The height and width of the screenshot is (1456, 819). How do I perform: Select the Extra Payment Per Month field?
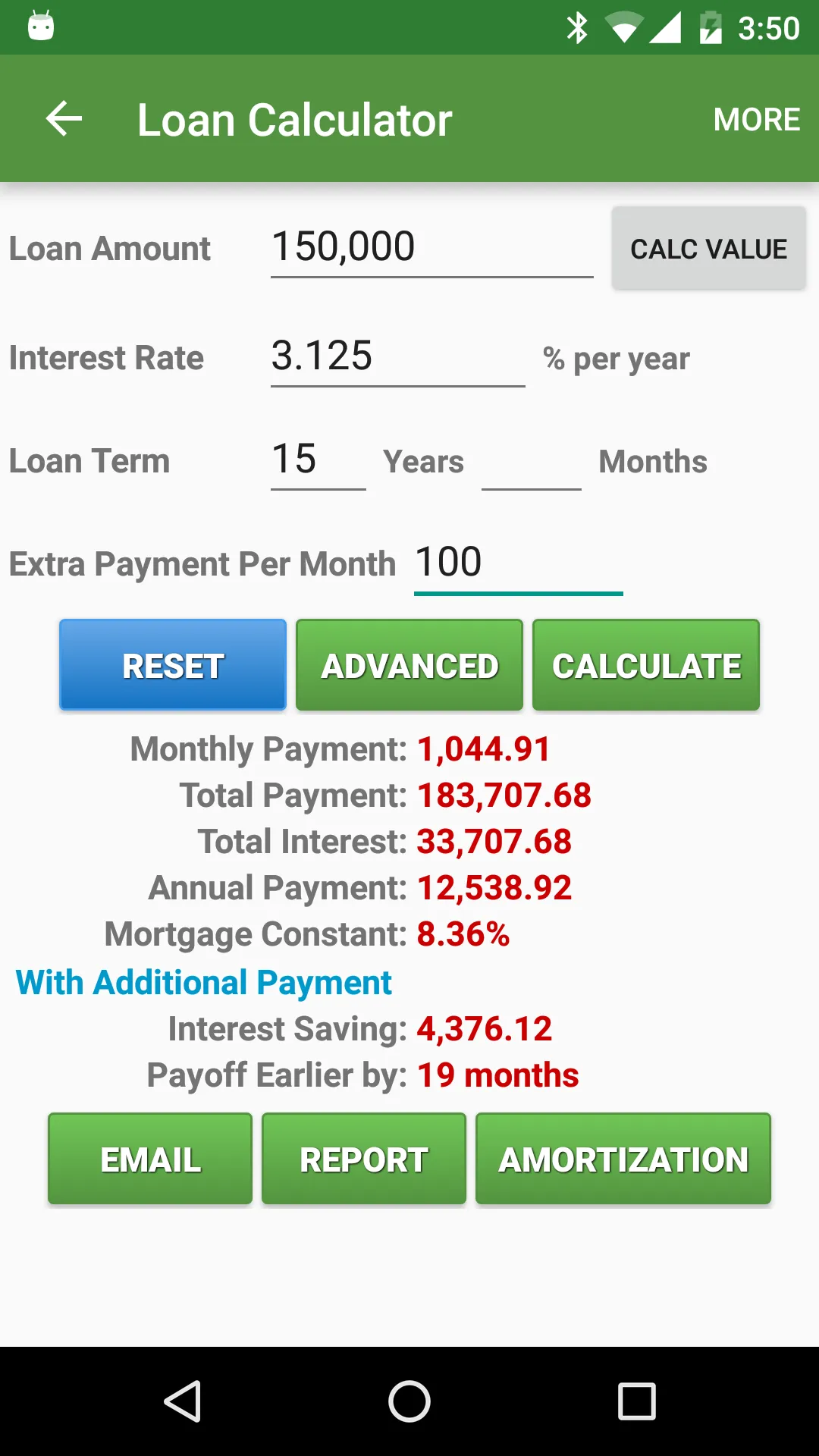517,561
